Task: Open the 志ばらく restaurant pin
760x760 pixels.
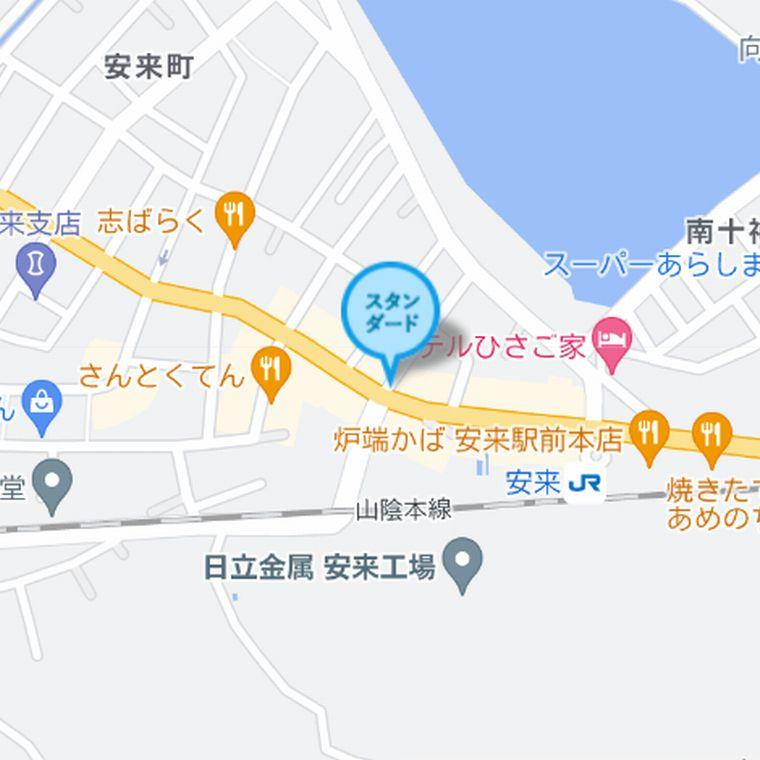Action: point(236,215)
